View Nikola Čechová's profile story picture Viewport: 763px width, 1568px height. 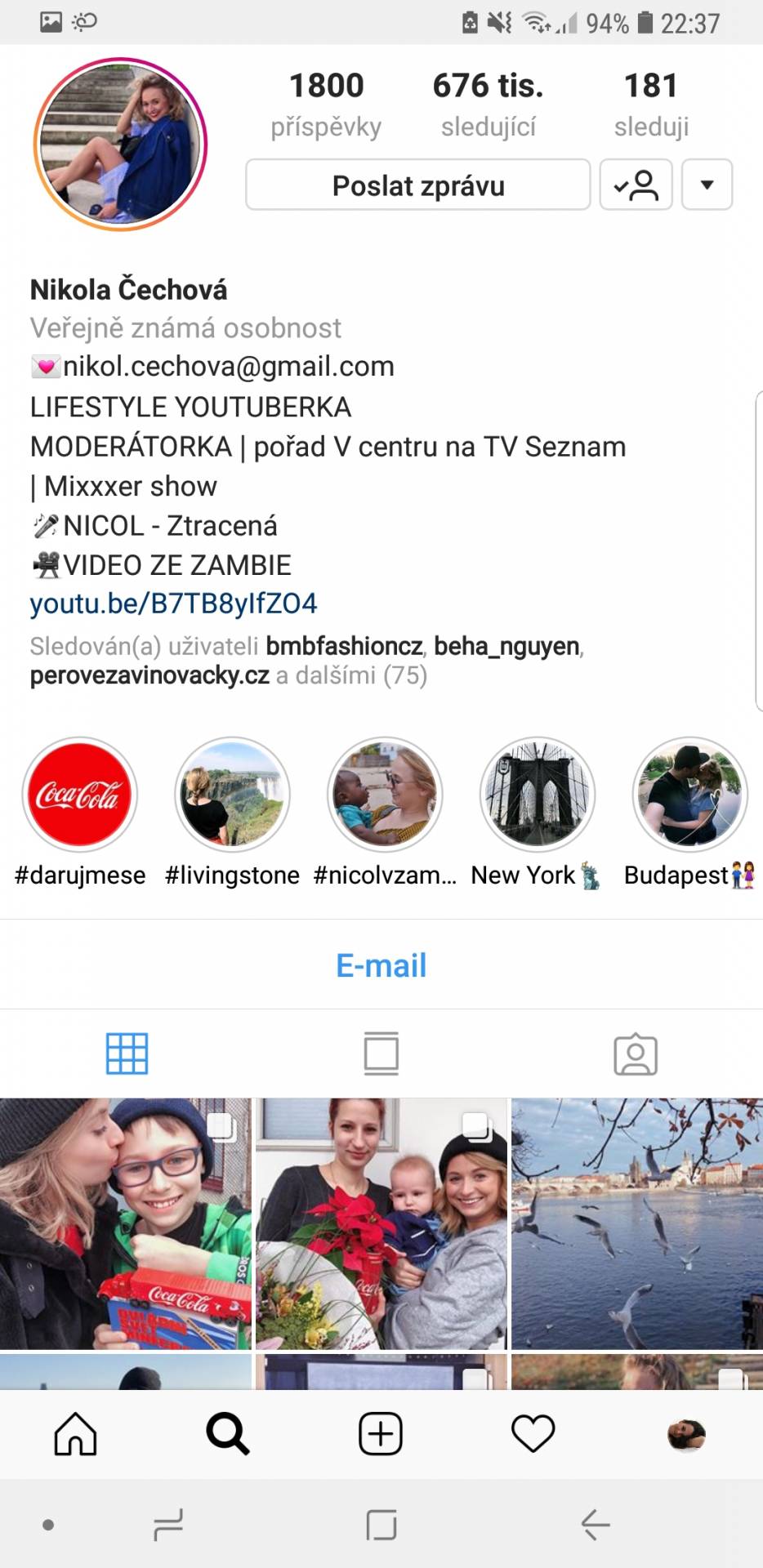pos(120,145)
